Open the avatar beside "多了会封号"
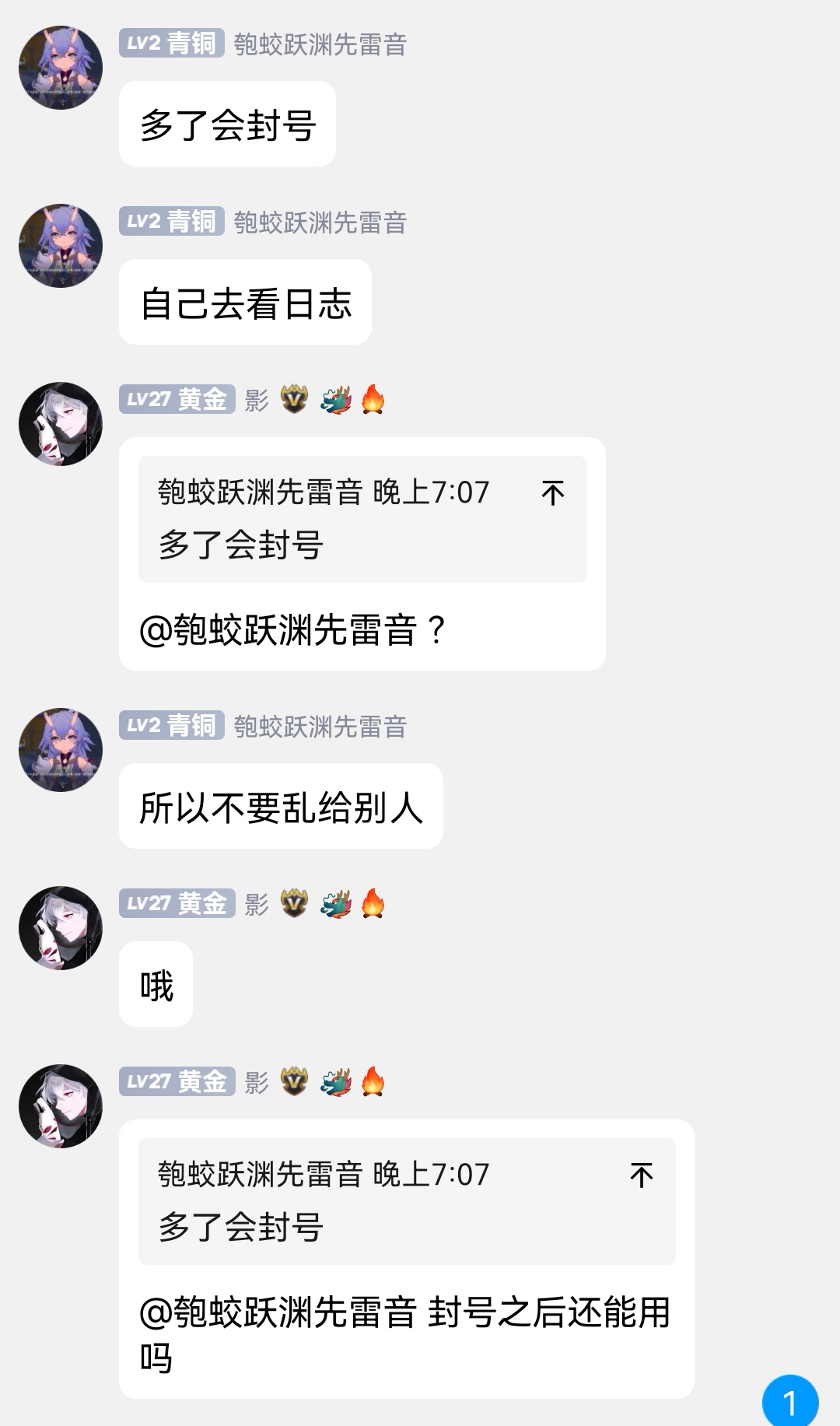The image size is (840, 1426). pyautogui.click(x=61, y=68)
